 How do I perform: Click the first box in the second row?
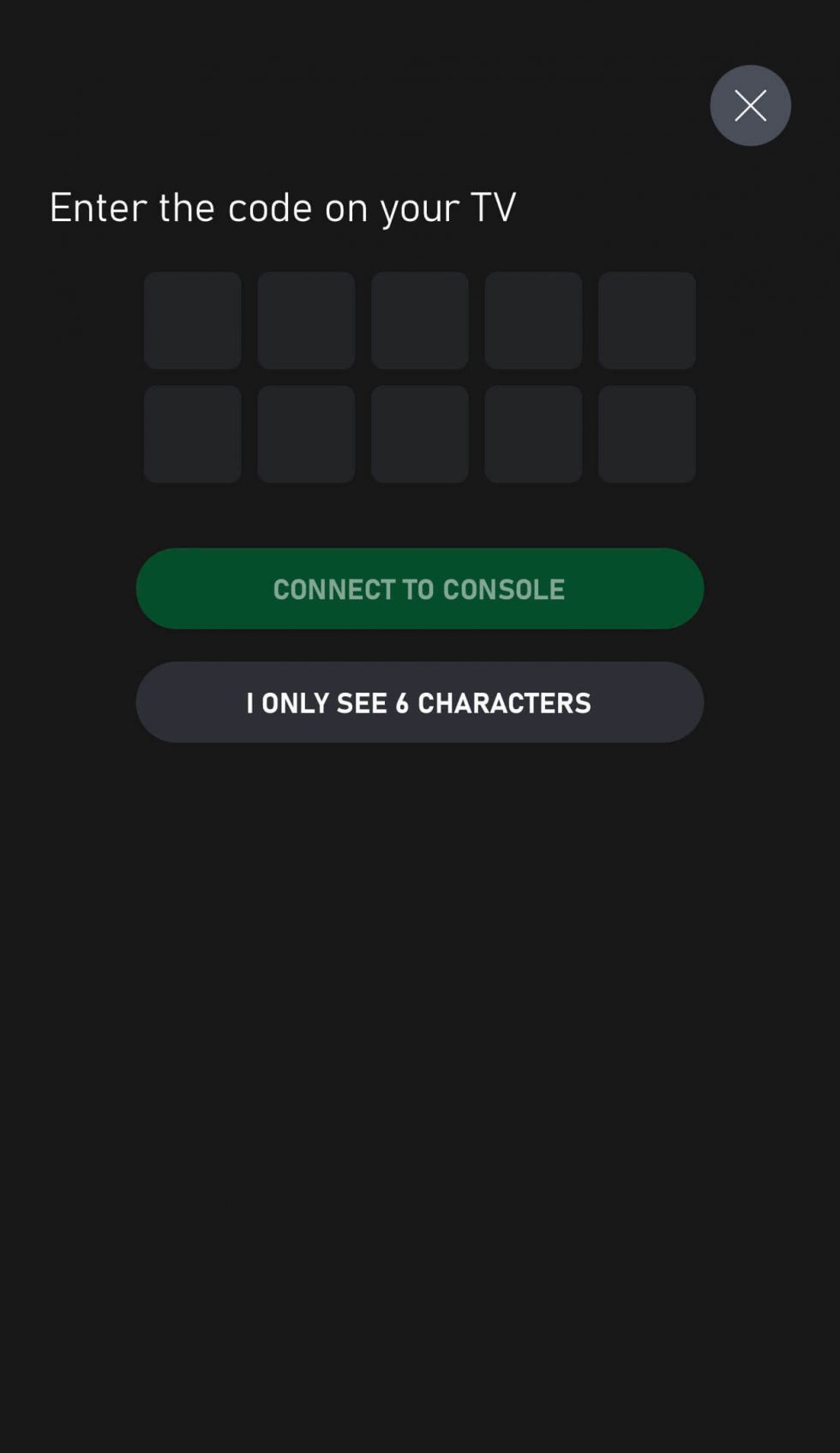tap(192, 434)
